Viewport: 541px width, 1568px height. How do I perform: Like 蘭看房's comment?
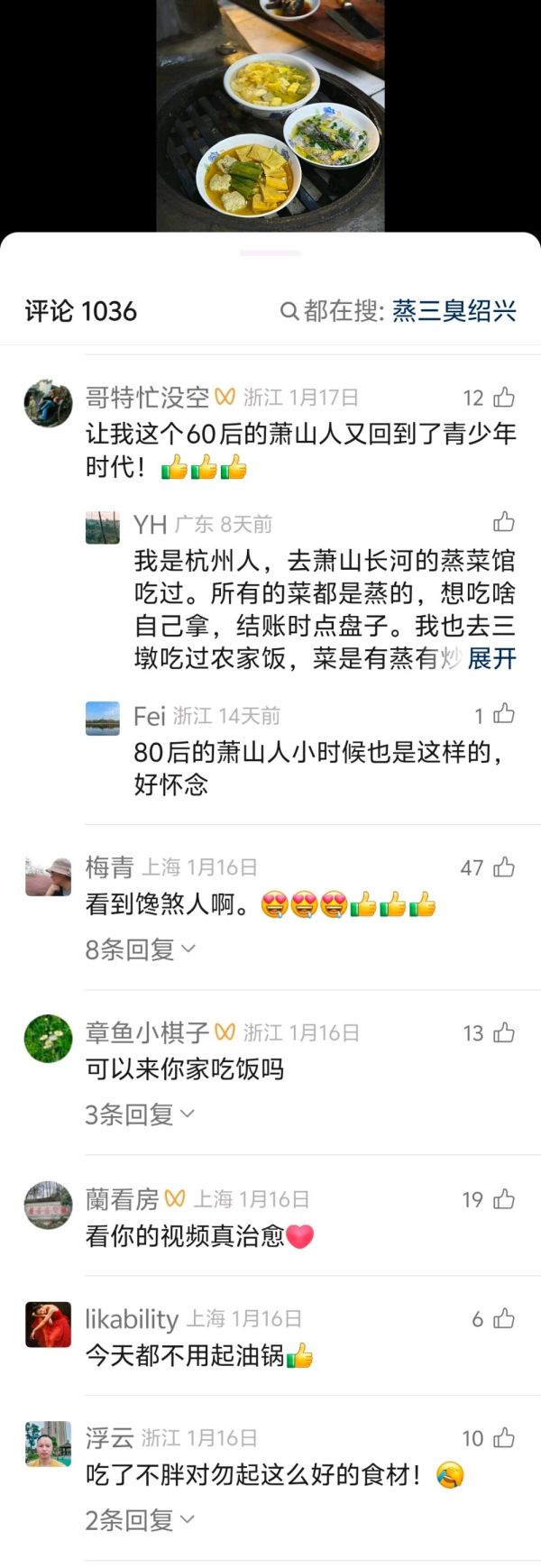pyautogui.click(x=504, y=1199)
